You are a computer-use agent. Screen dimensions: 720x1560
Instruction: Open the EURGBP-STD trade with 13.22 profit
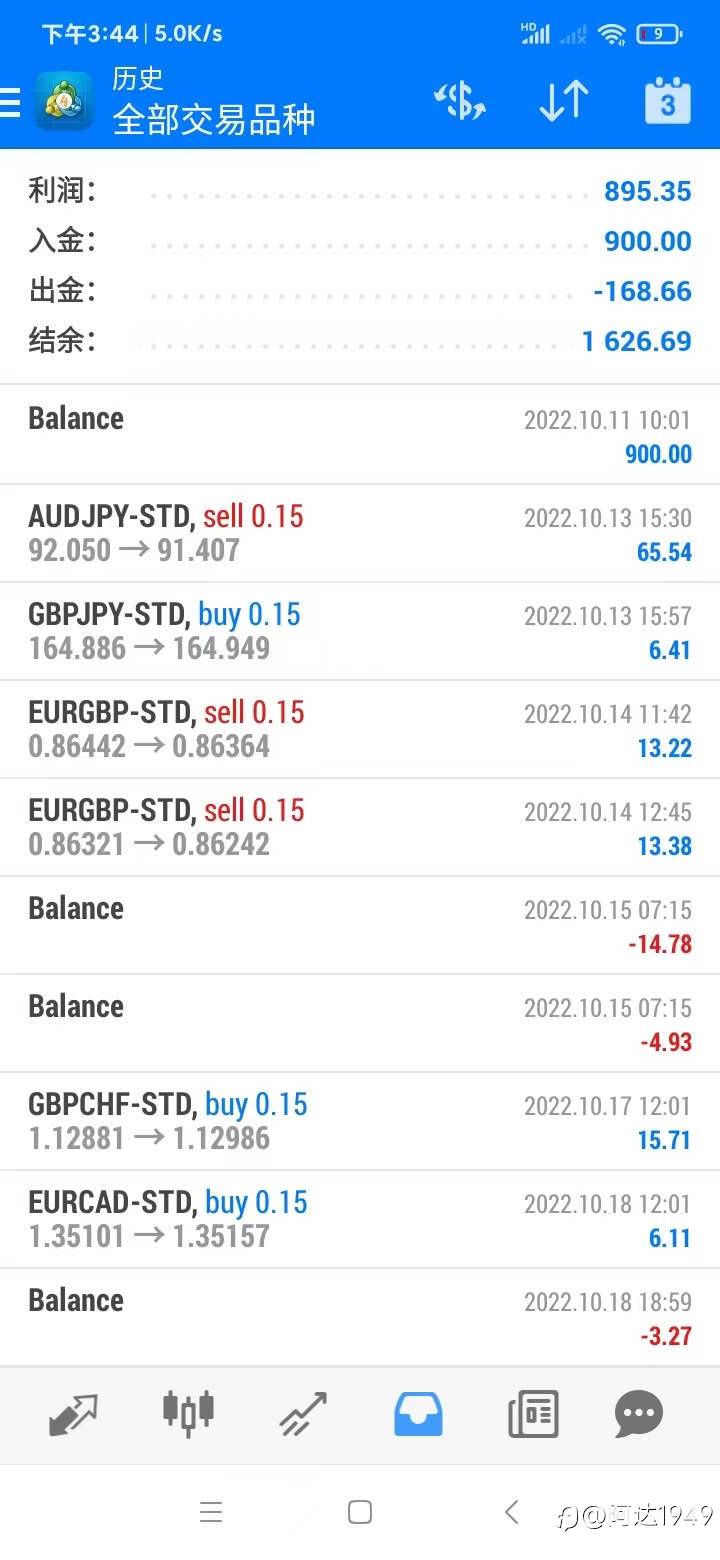(x=360, y=729)
